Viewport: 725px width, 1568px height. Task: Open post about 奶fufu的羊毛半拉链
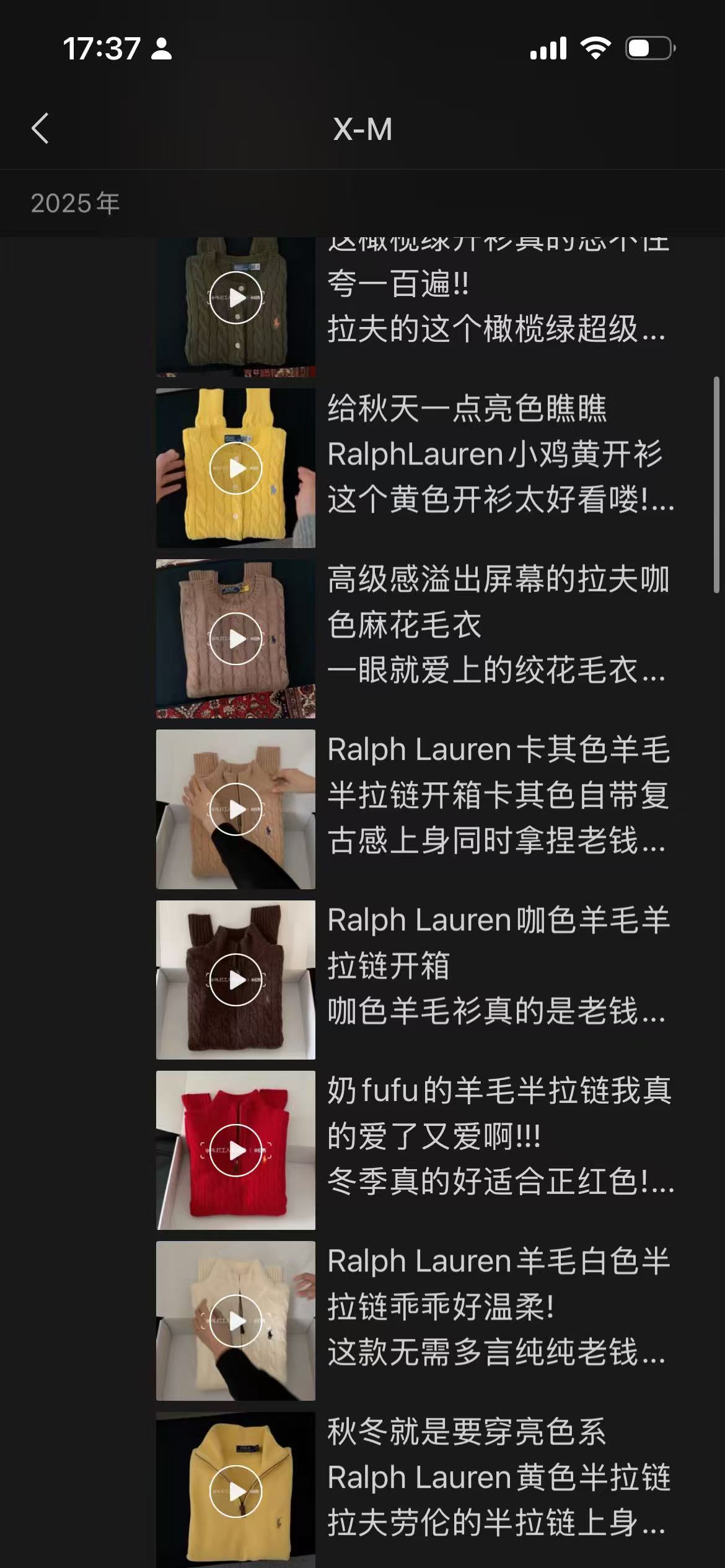point(499,1136)
